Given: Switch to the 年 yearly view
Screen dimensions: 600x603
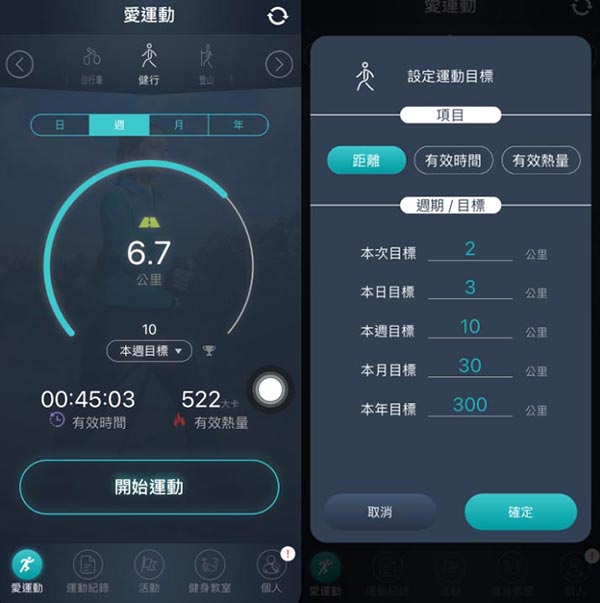Looking at the screenshot, I should point(238,125).
